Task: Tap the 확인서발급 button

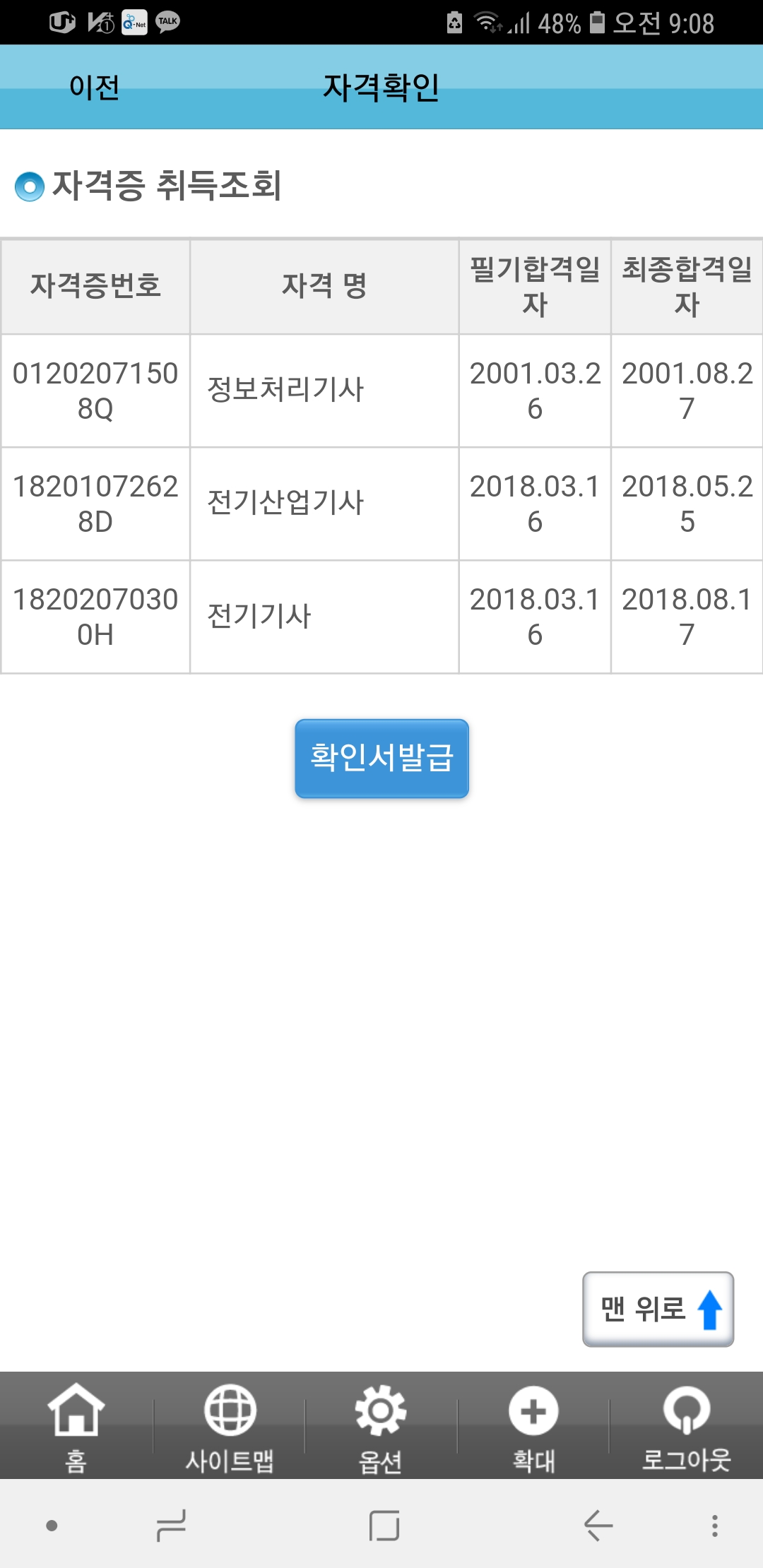Action: (381, 759)
